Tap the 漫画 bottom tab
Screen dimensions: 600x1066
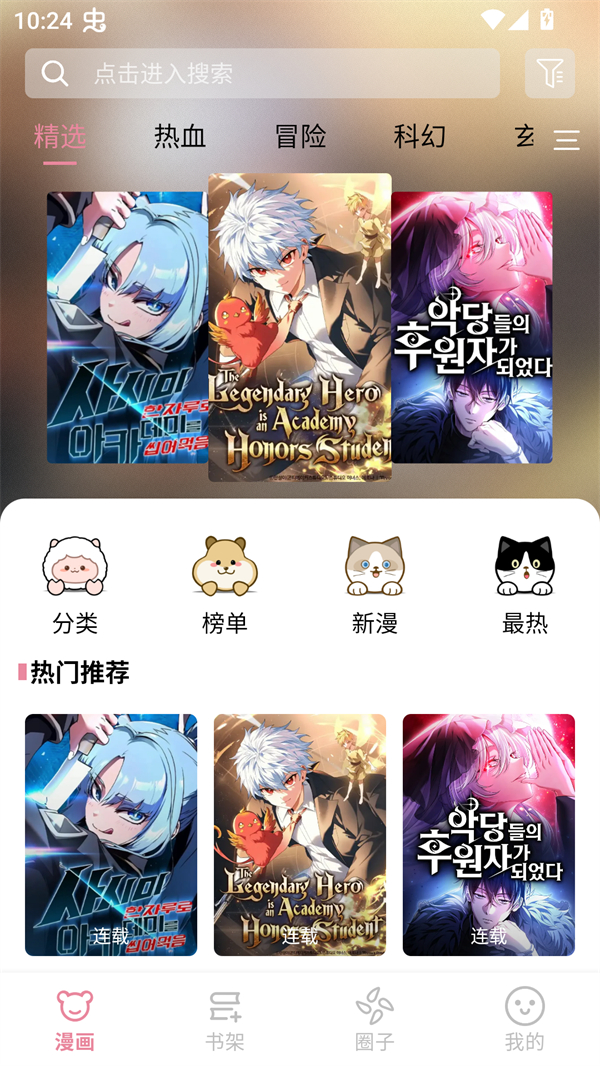click(75, 1019)
